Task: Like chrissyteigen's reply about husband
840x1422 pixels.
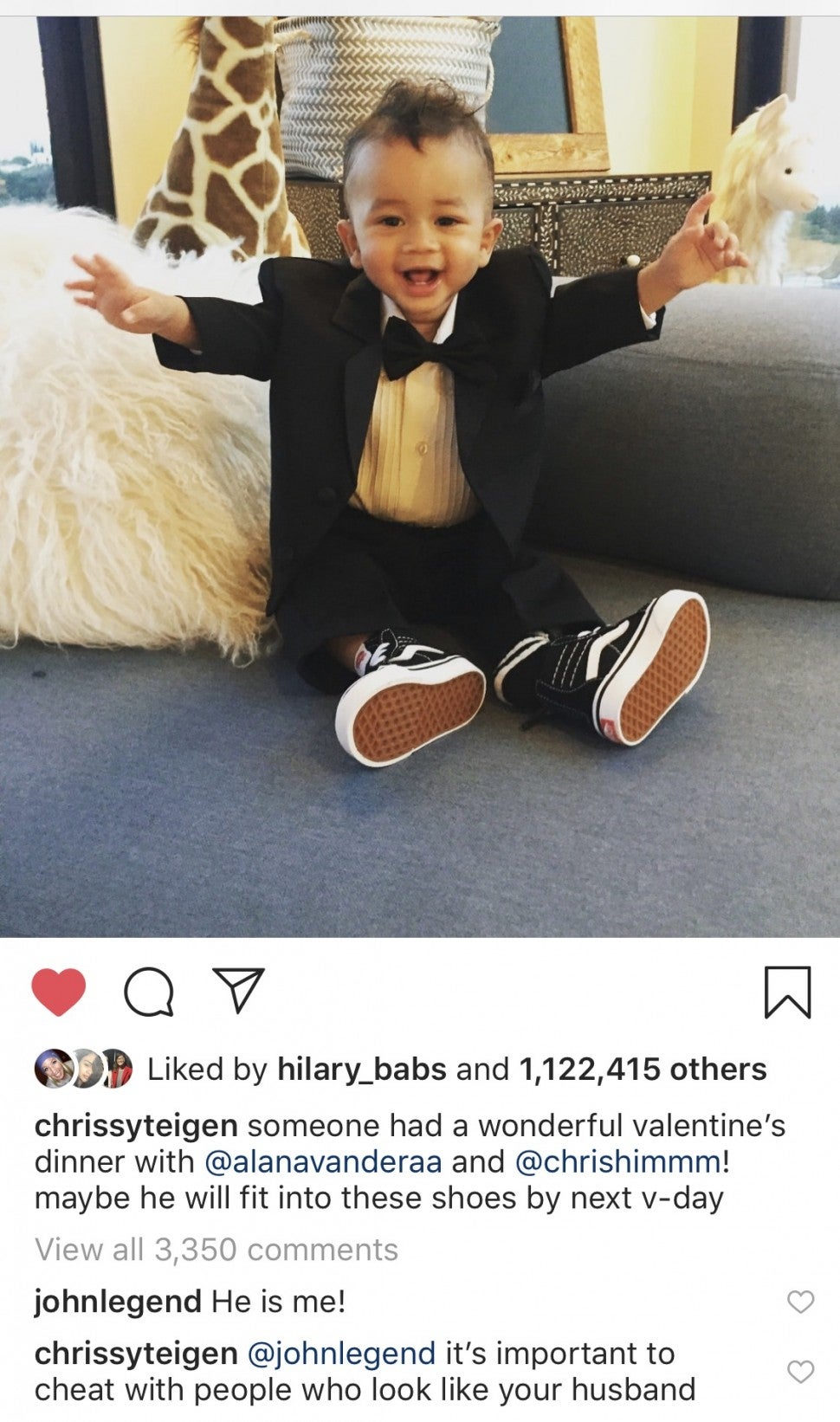Action: click(x=800, y=1372)
